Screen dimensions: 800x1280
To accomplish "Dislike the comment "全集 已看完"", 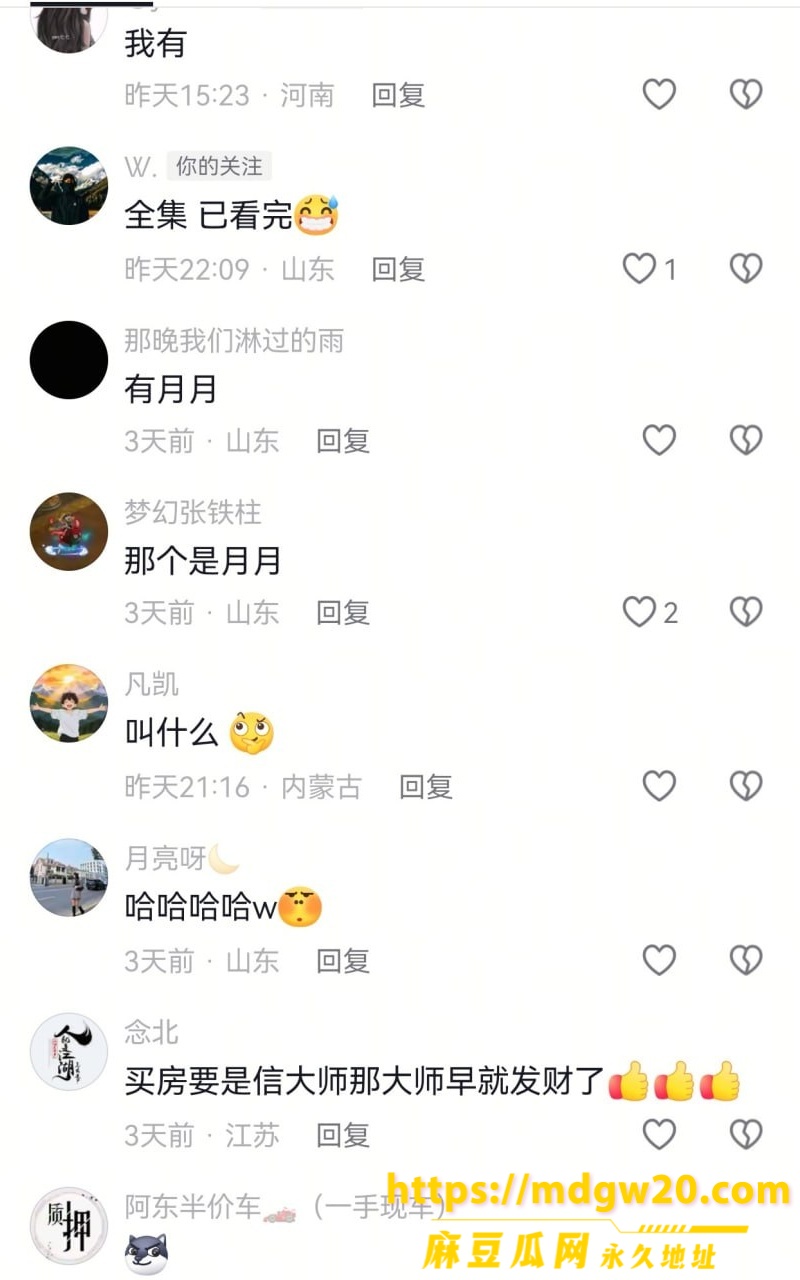I will [x=746, y=268].
